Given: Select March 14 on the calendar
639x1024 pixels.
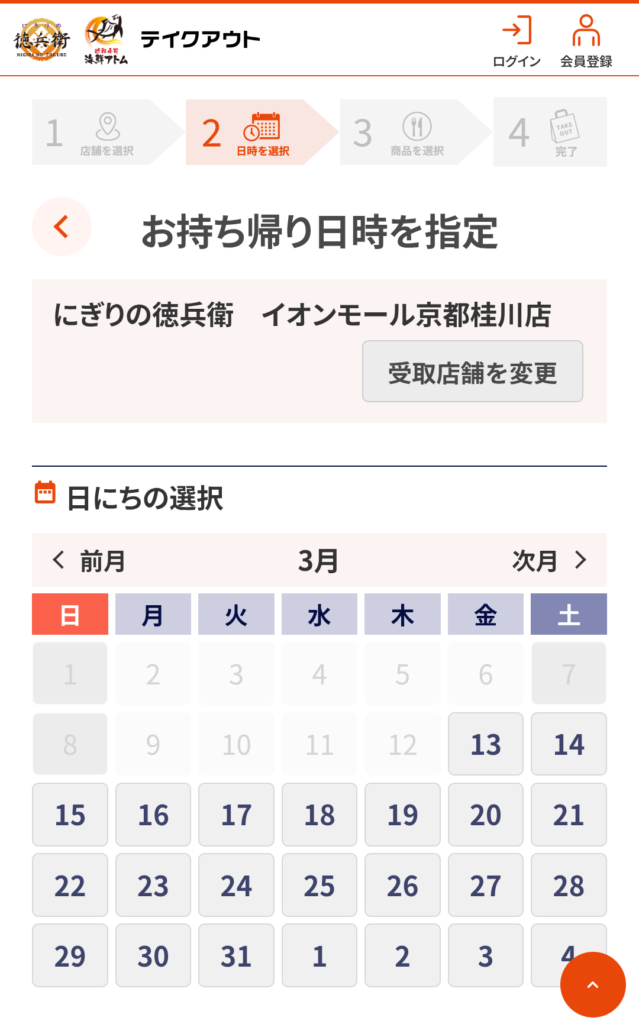Looking at the screenshot, I should click(x=568, y=744).
